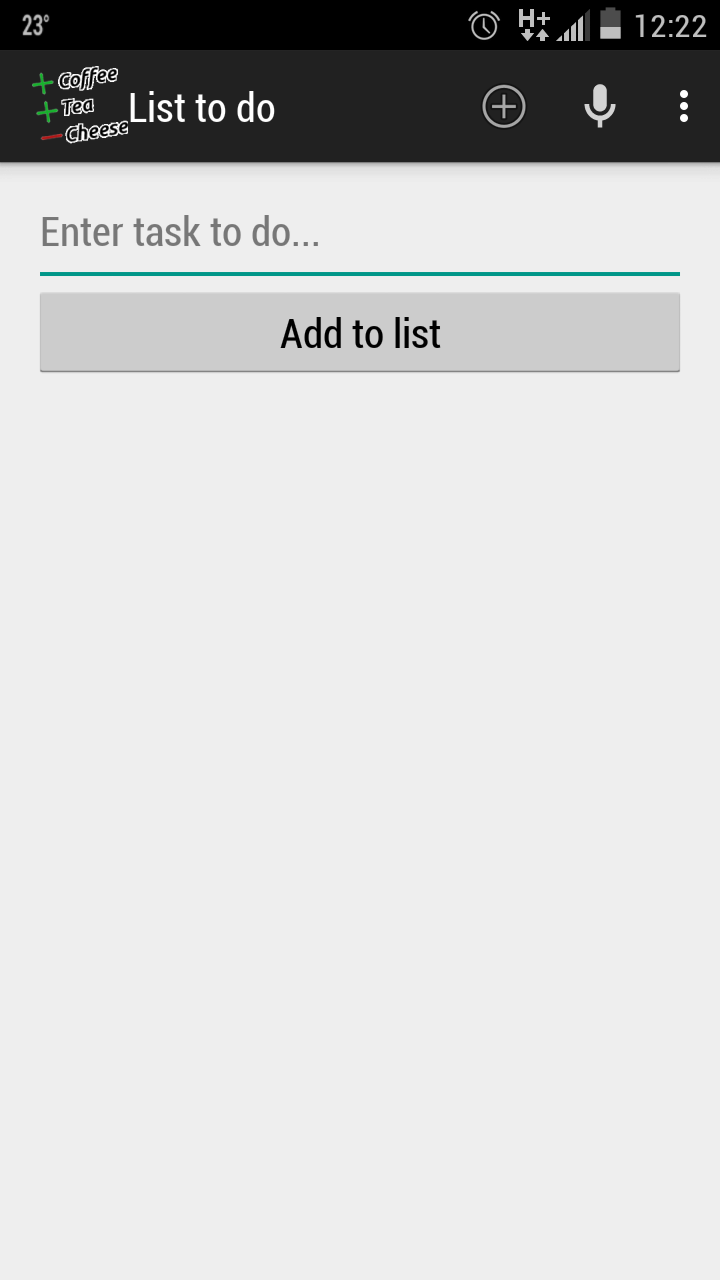Viewport: 720px width, 1280px height.
Task: Tap the plus circle icon in the app bar
Action: click(x=504, y=106)
